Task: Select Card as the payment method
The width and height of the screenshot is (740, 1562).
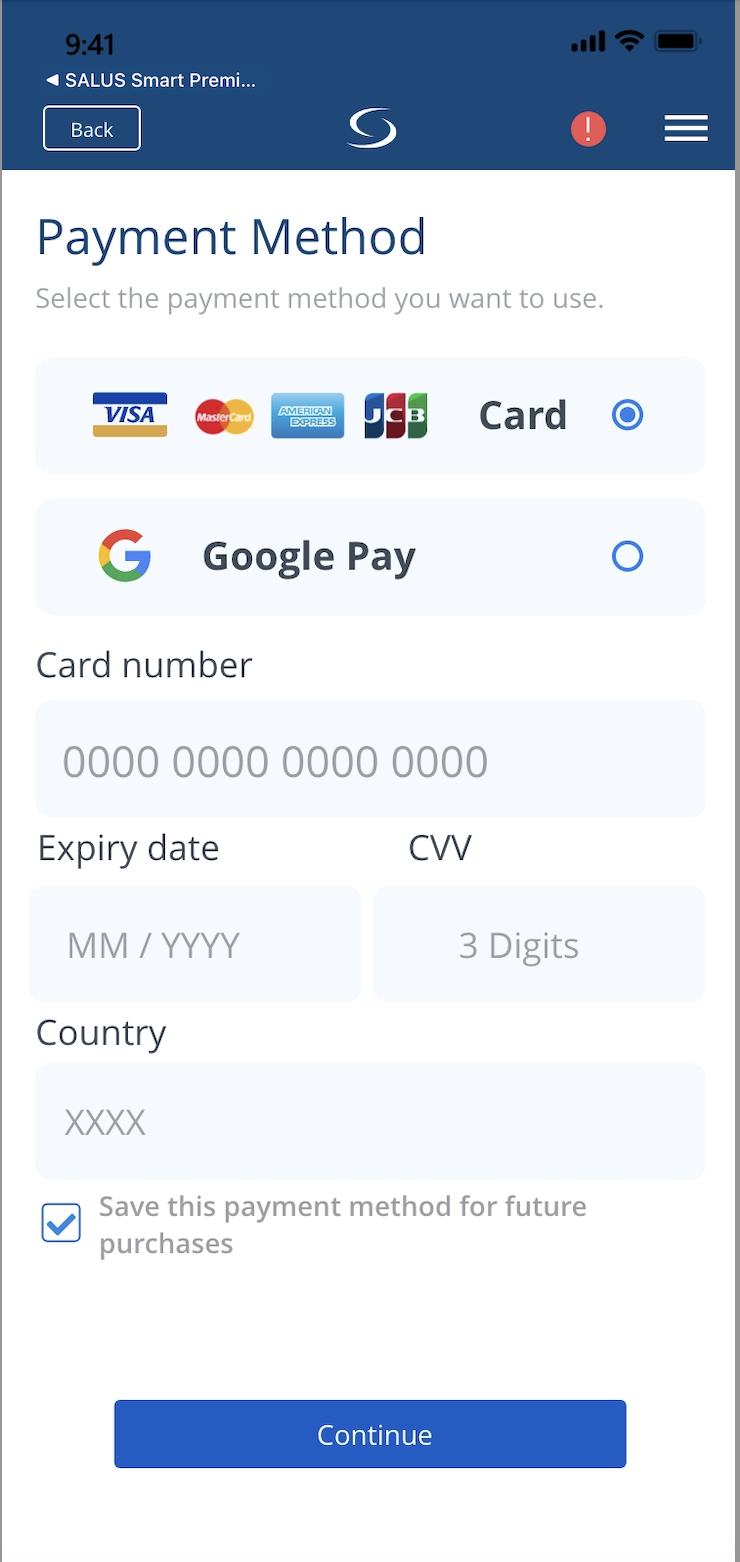Action: tap(627, 415)
